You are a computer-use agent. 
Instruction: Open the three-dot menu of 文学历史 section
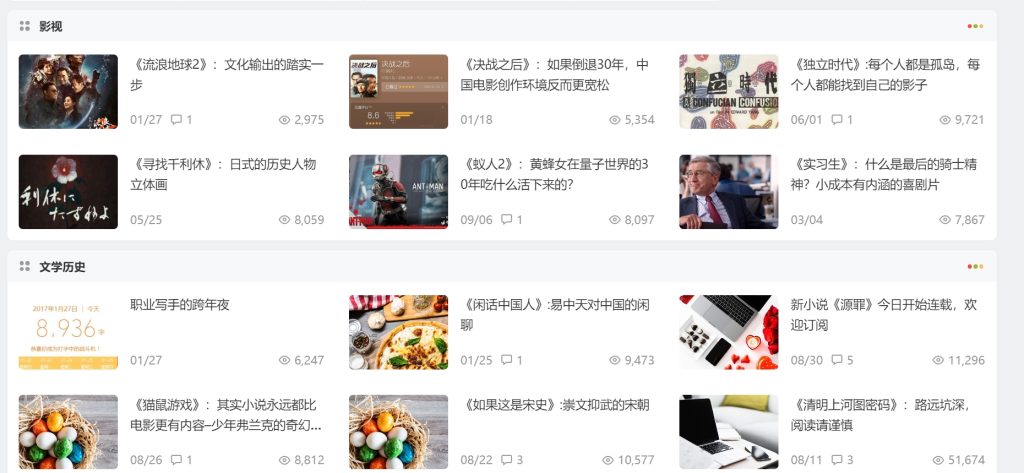pyautogui.click(x=975, y=267)
